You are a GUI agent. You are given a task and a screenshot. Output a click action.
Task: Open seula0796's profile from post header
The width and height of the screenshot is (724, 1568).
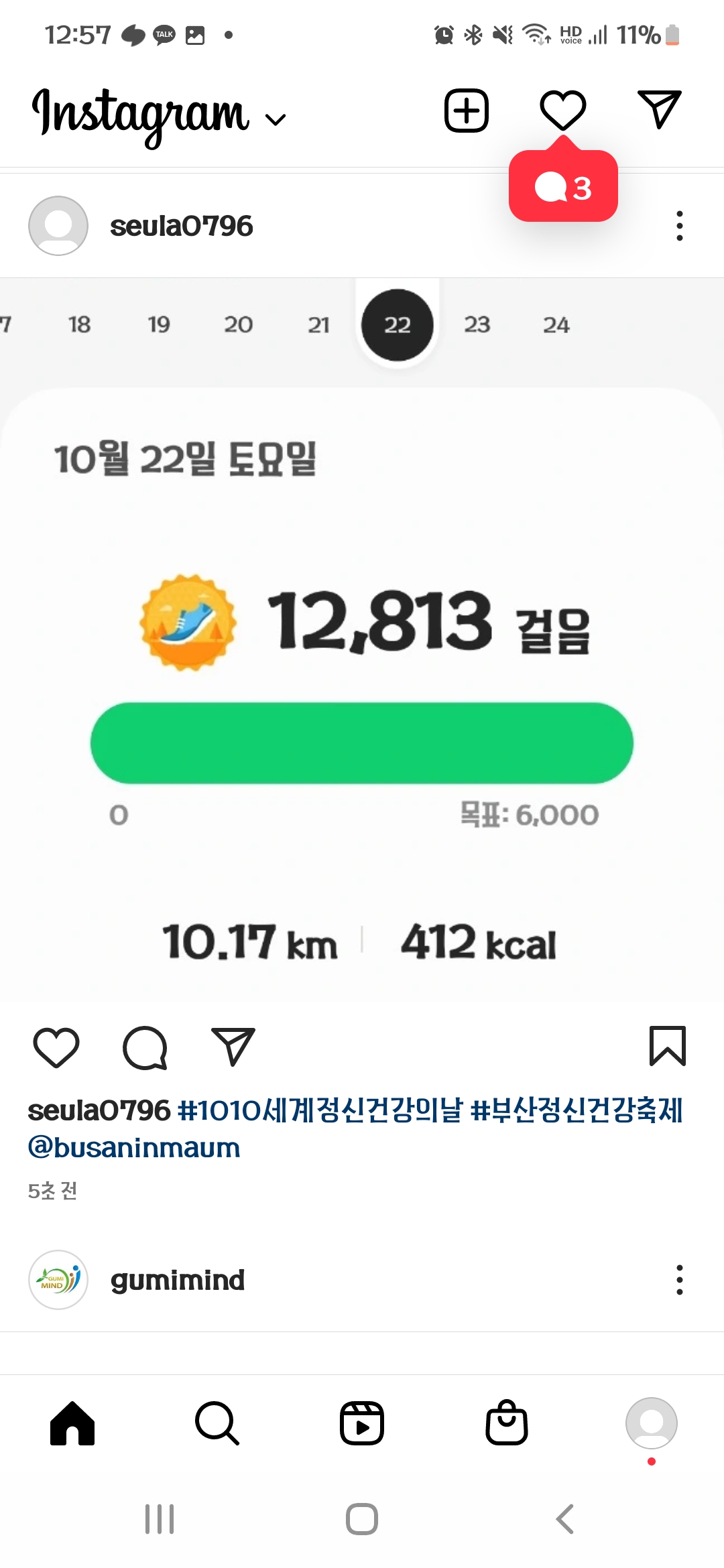click(180, 226)
